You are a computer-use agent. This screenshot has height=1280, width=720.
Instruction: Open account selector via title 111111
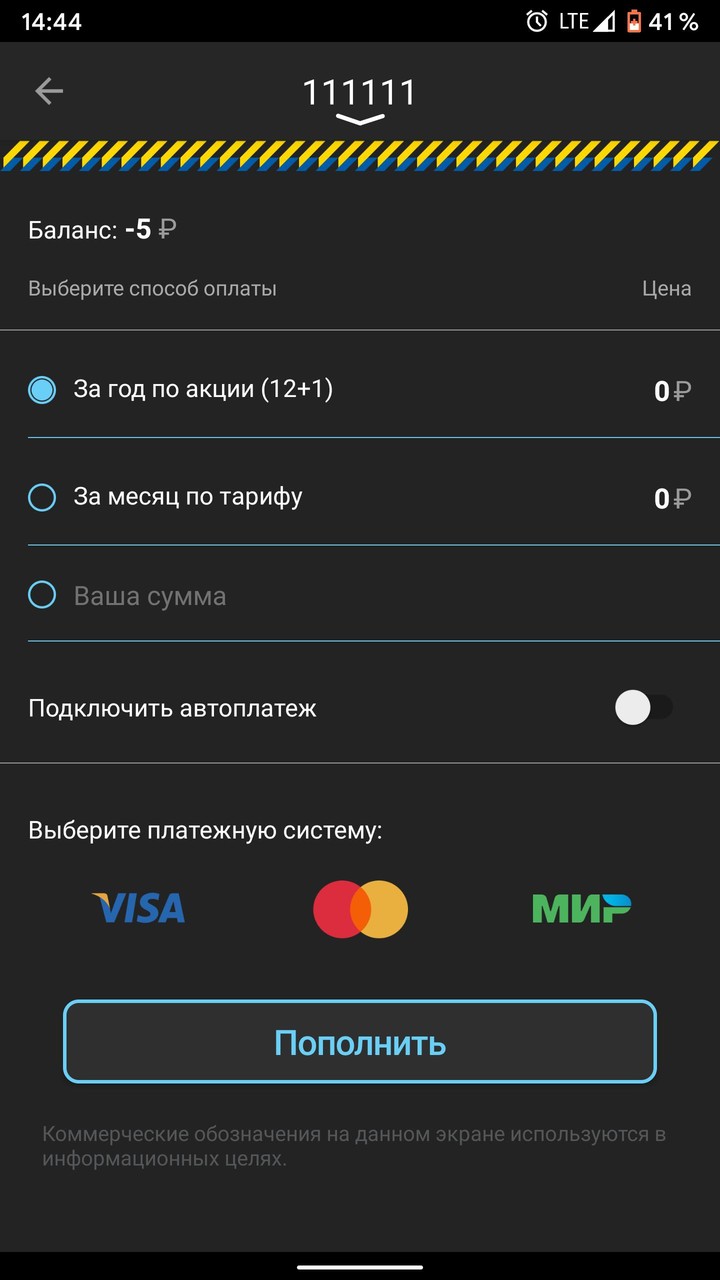coord(359,91)
